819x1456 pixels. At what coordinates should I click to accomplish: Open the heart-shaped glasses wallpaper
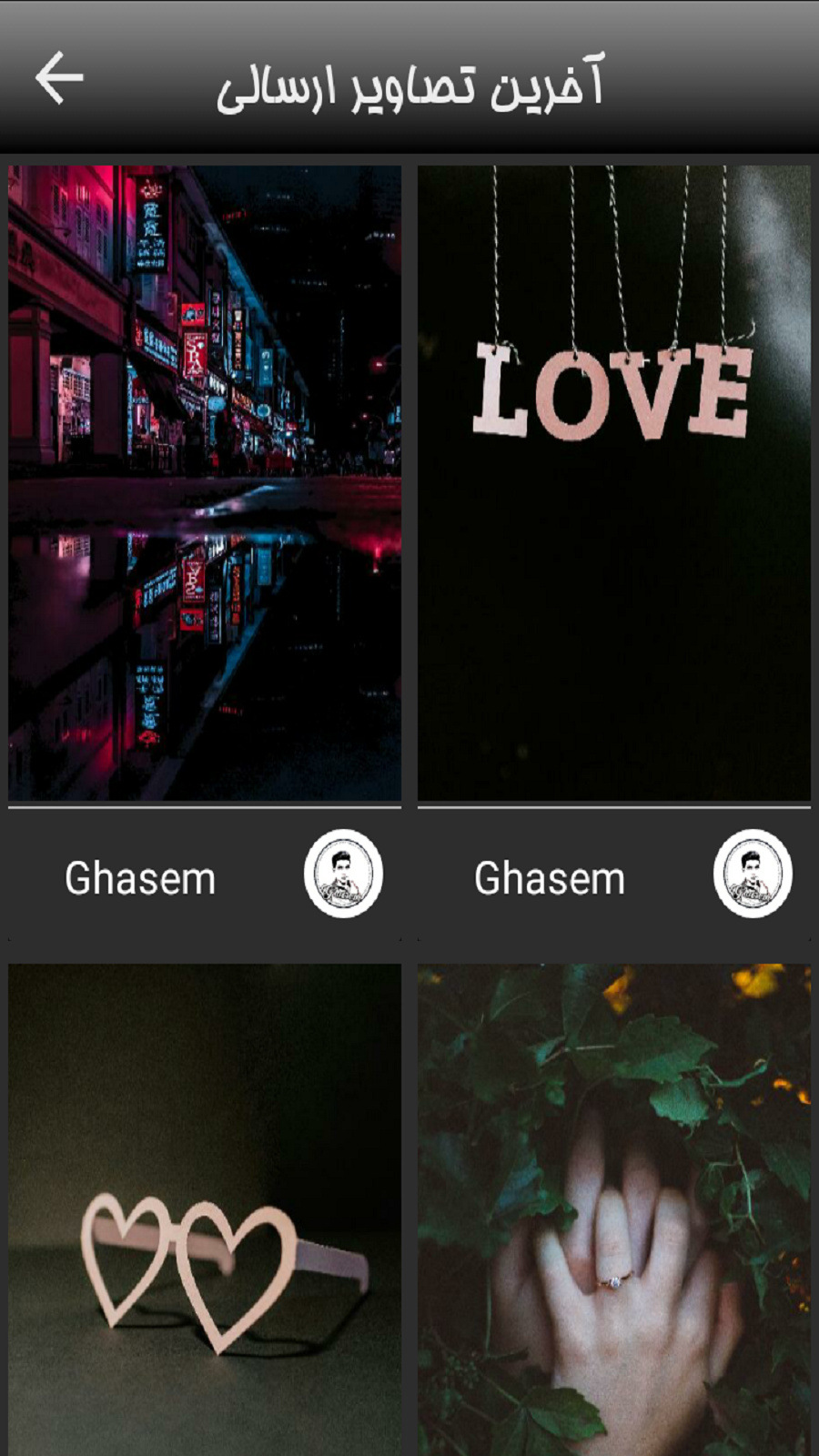[x=205, y=1210]
